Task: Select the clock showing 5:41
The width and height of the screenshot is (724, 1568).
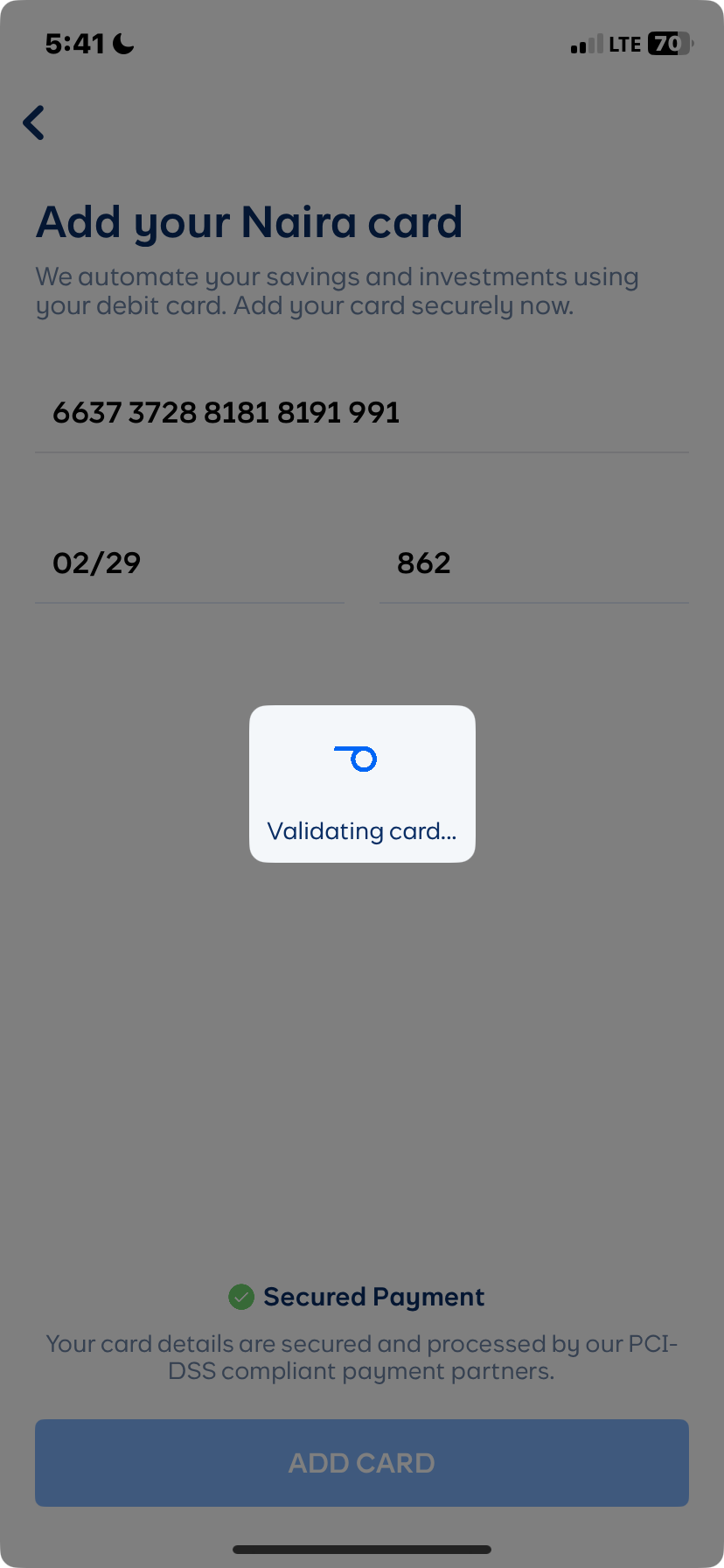Action: point(75,43)
